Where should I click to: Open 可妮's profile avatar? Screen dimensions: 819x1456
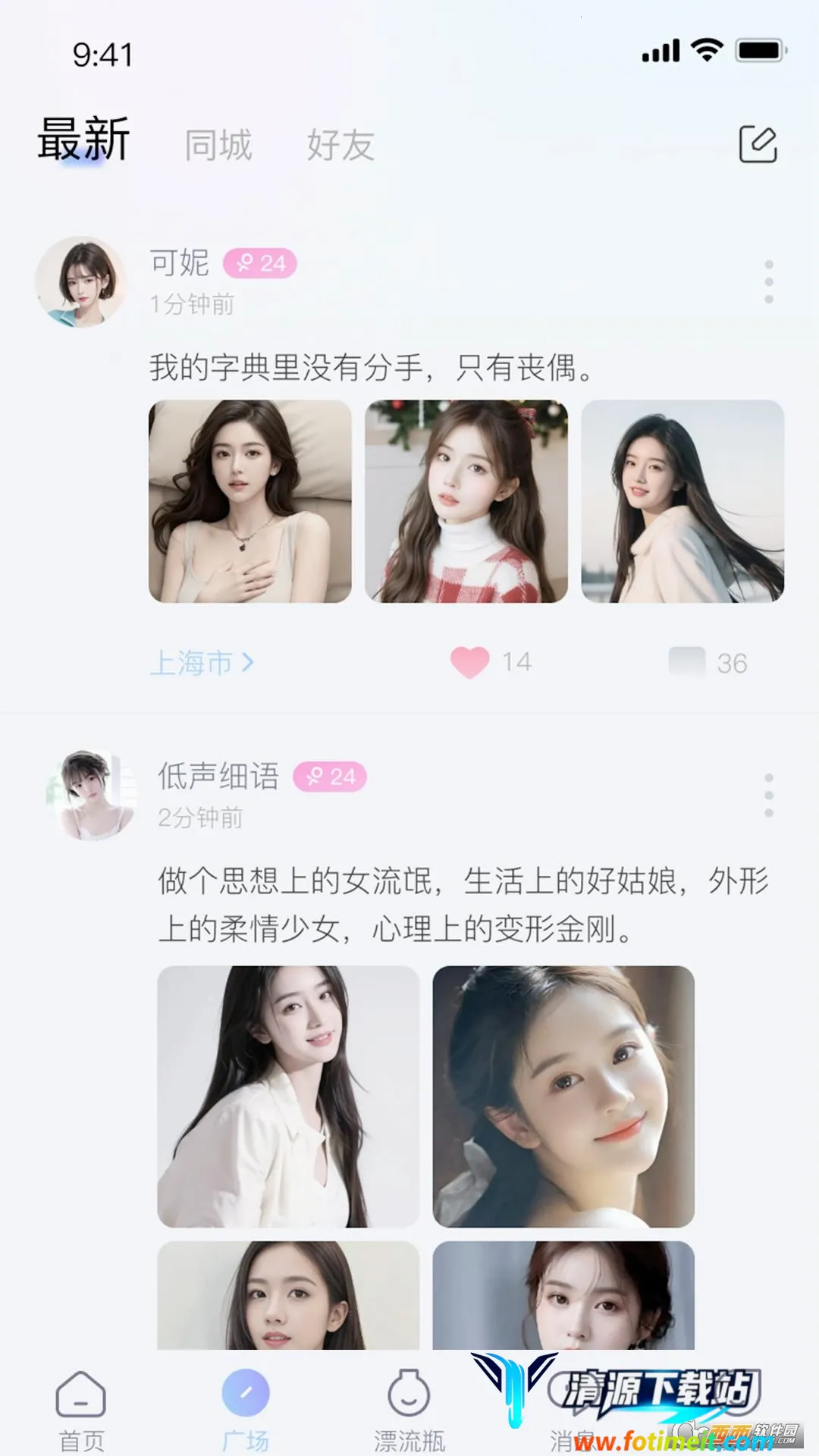coord(80,281)
